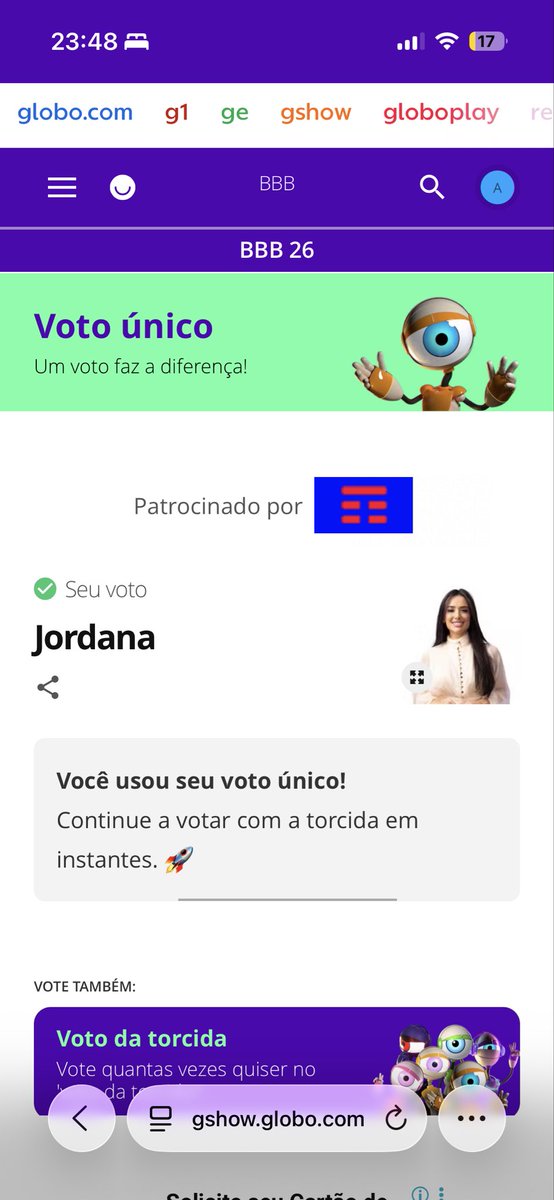Open the page settings icon in address bar
Screen dimensions: 554x1200
click(160, 1119)
